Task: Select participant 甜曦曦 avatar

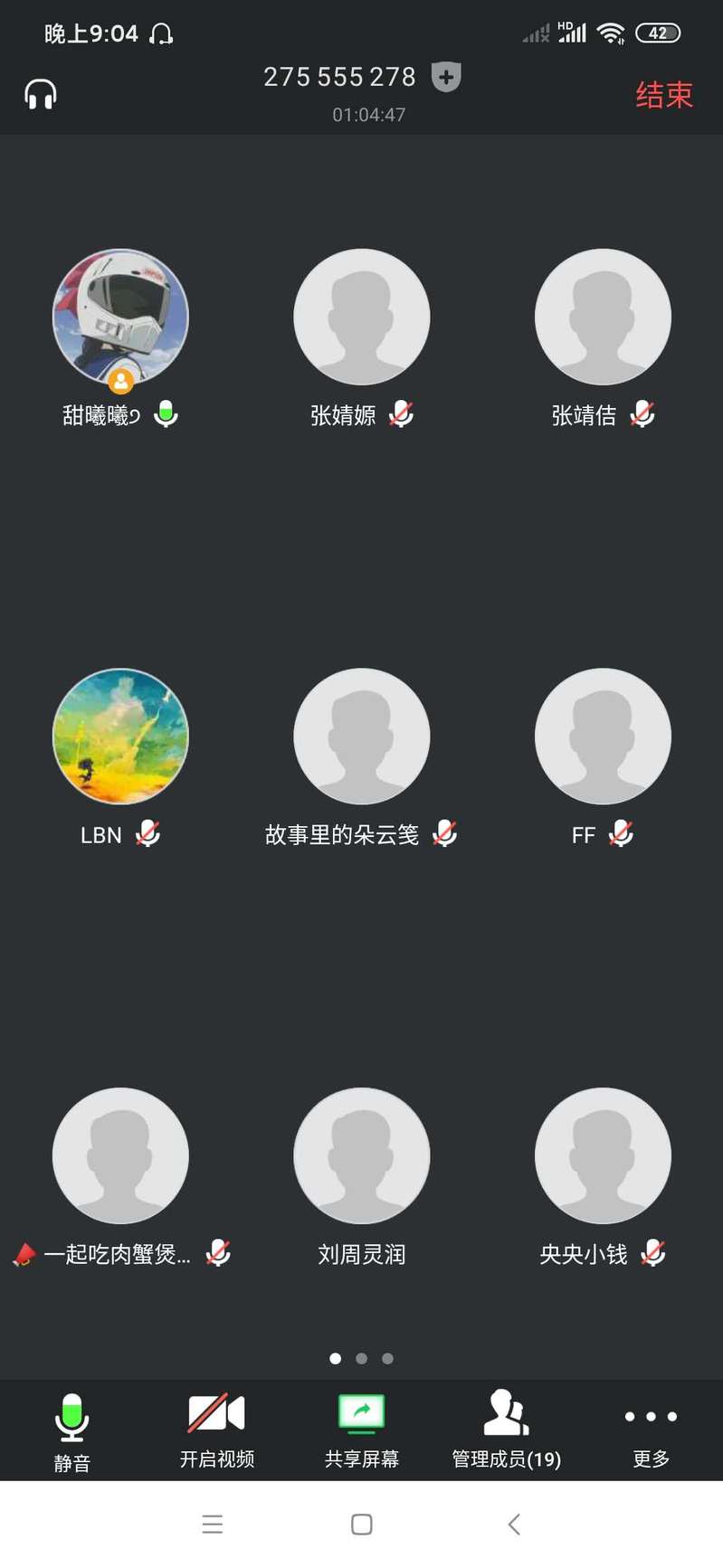Action: point(120,317)
